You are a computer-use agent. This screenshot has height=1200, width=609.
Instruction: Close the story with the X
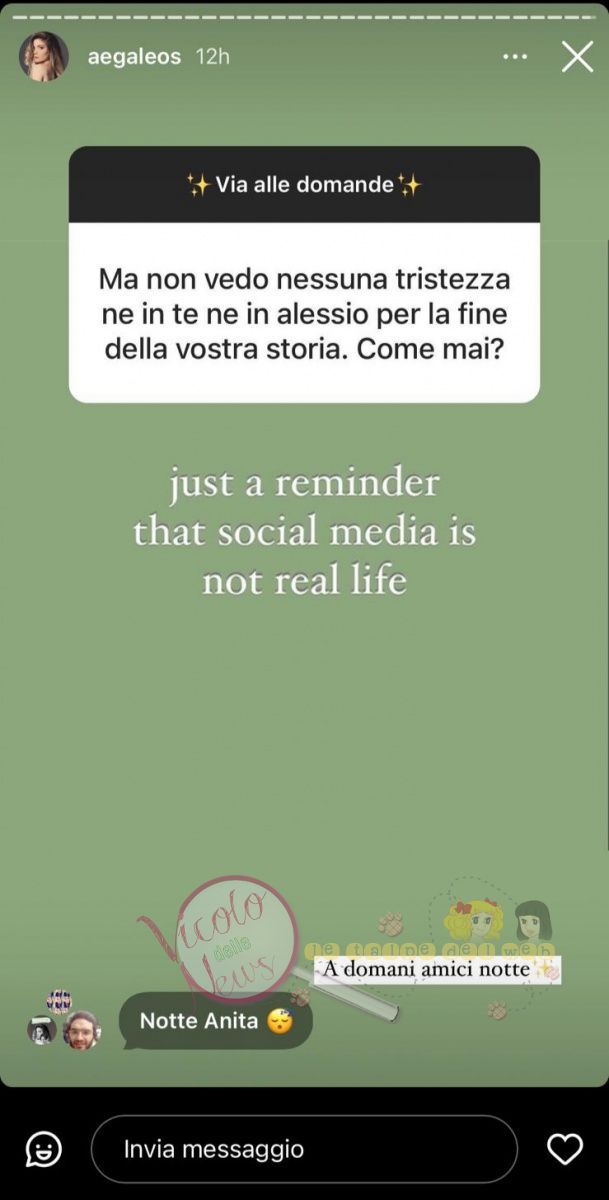577,57
